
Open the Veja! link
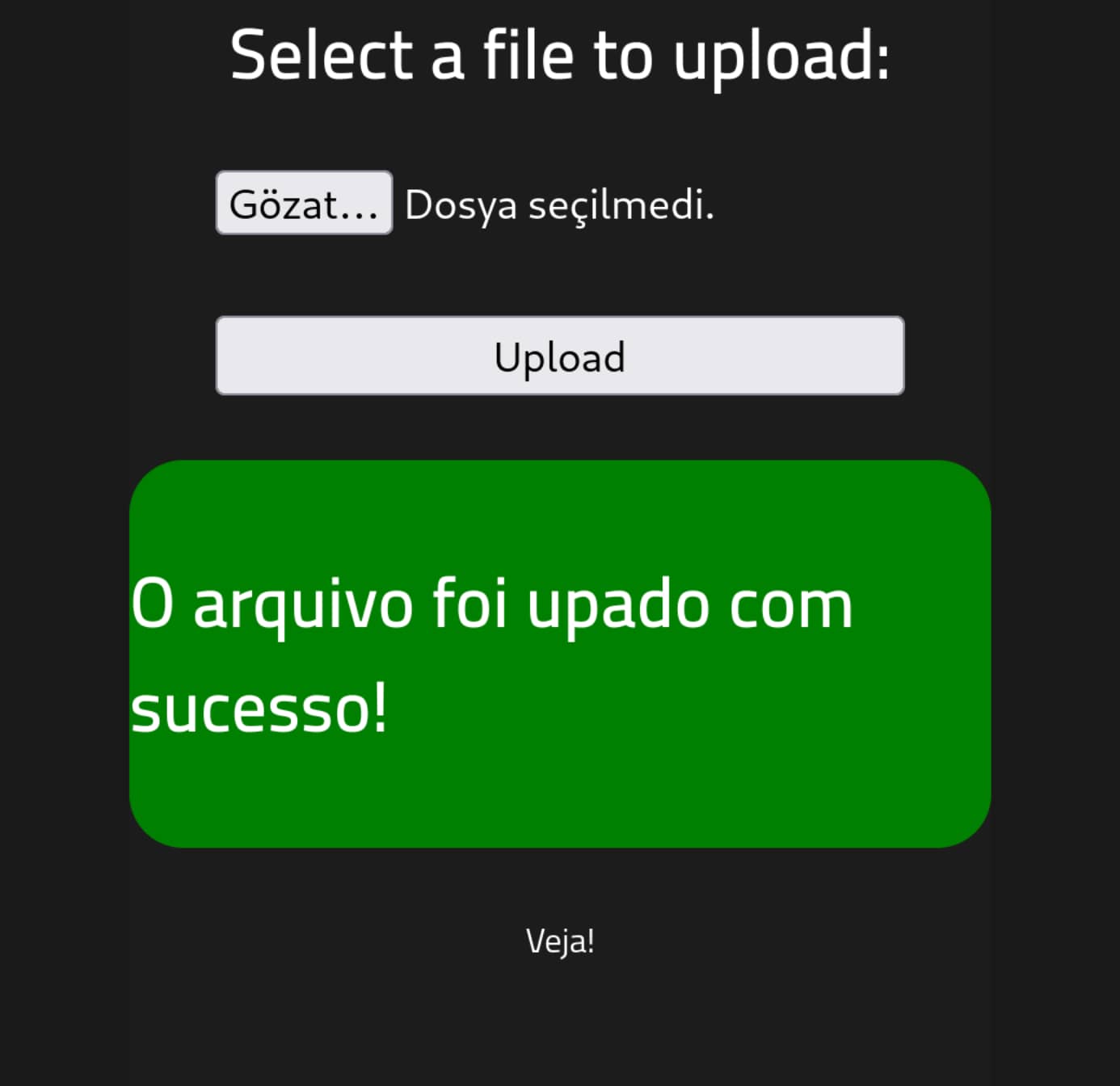tap(560, 941)
